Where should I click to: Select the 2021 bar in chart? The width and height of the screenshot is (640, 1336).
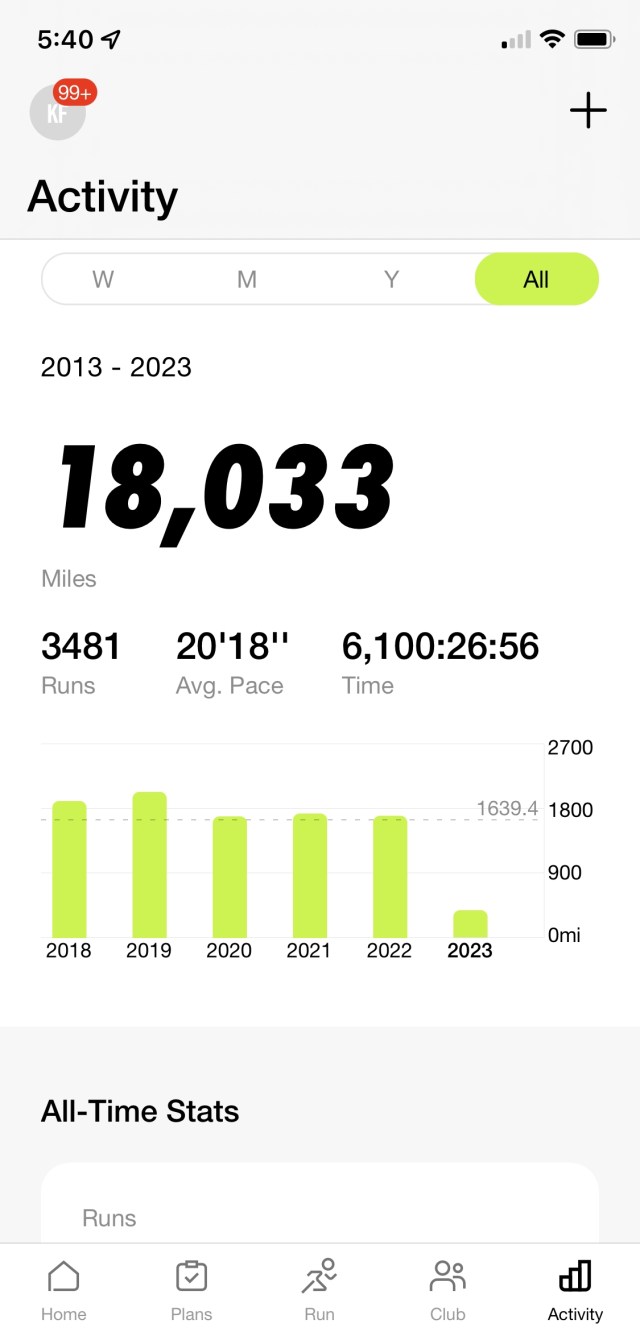[x=309, y=875]
